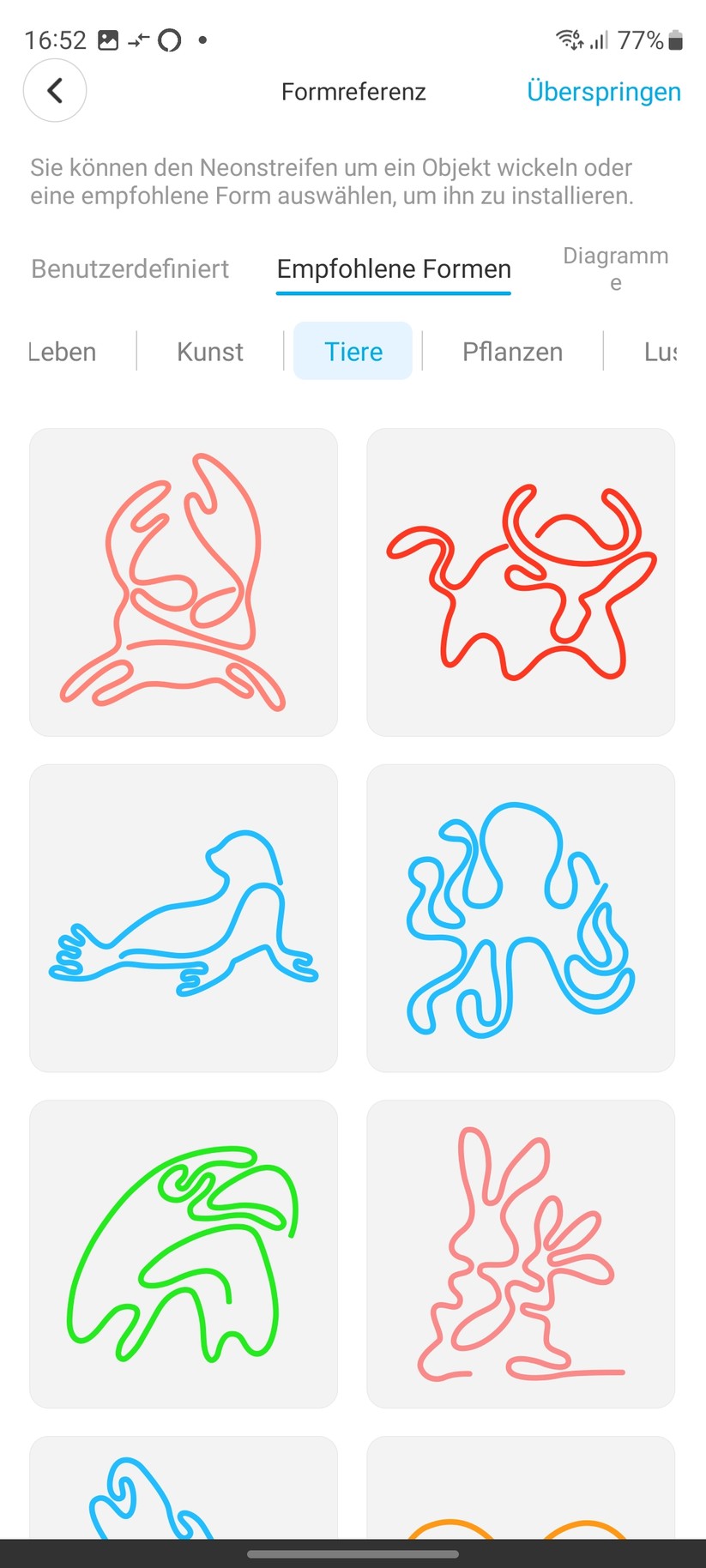Open the Wi-Fi status icon
This screenshot has height=1568, width=706.
coord(569,39)
